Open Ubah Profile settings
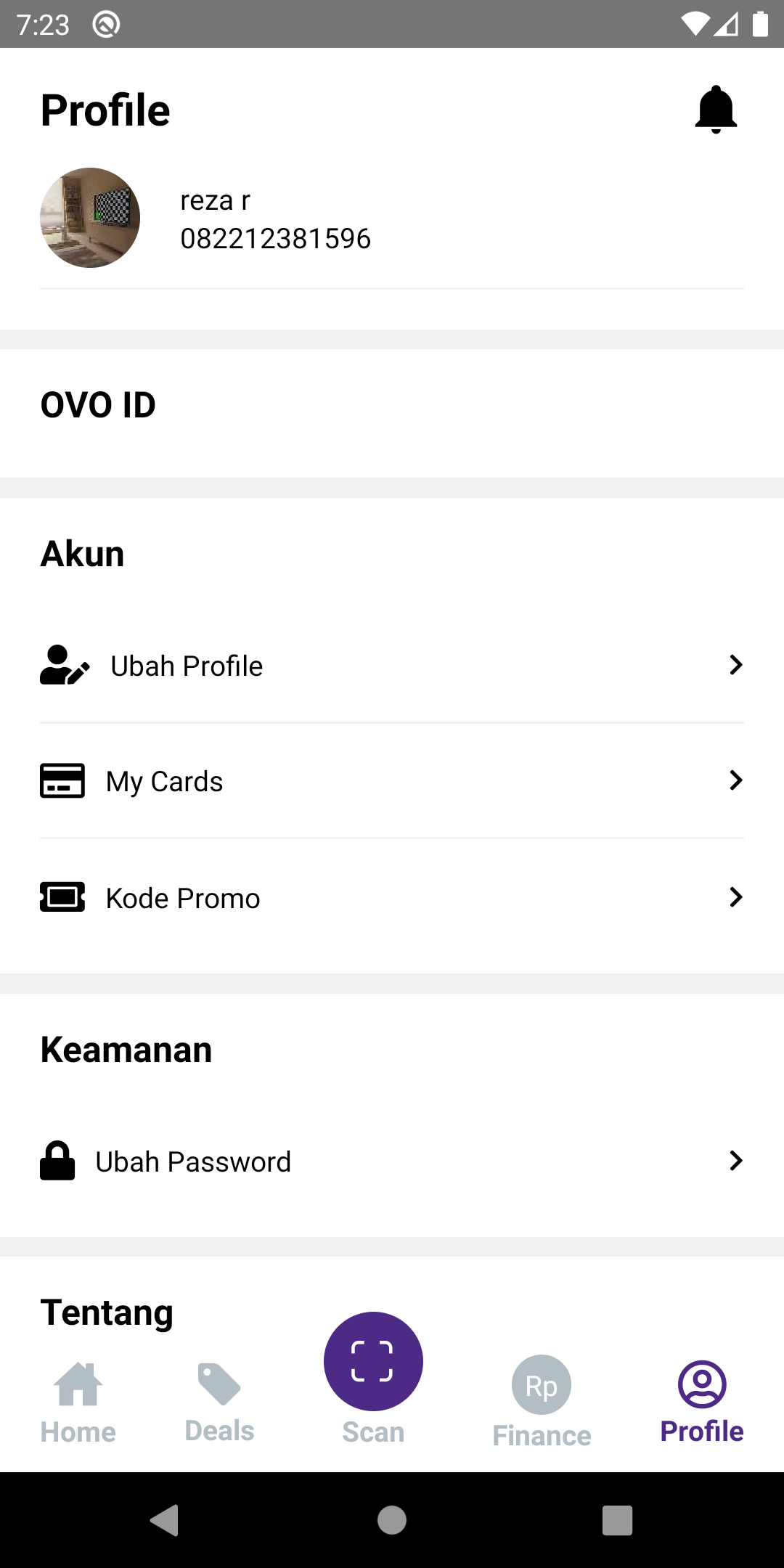The height and width of the screenshot is (1568, 784). (392, 665)
